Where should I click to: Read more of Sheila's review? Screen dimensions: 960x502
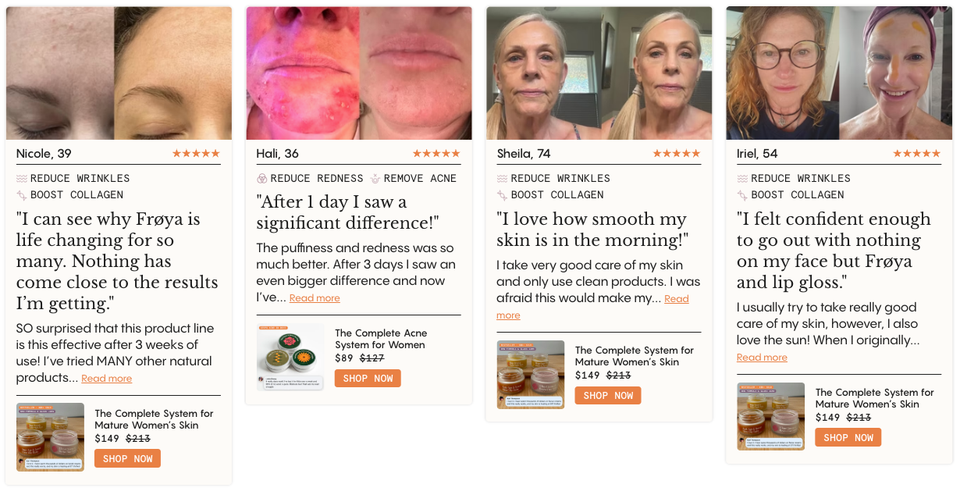click(x=676, y=299)
